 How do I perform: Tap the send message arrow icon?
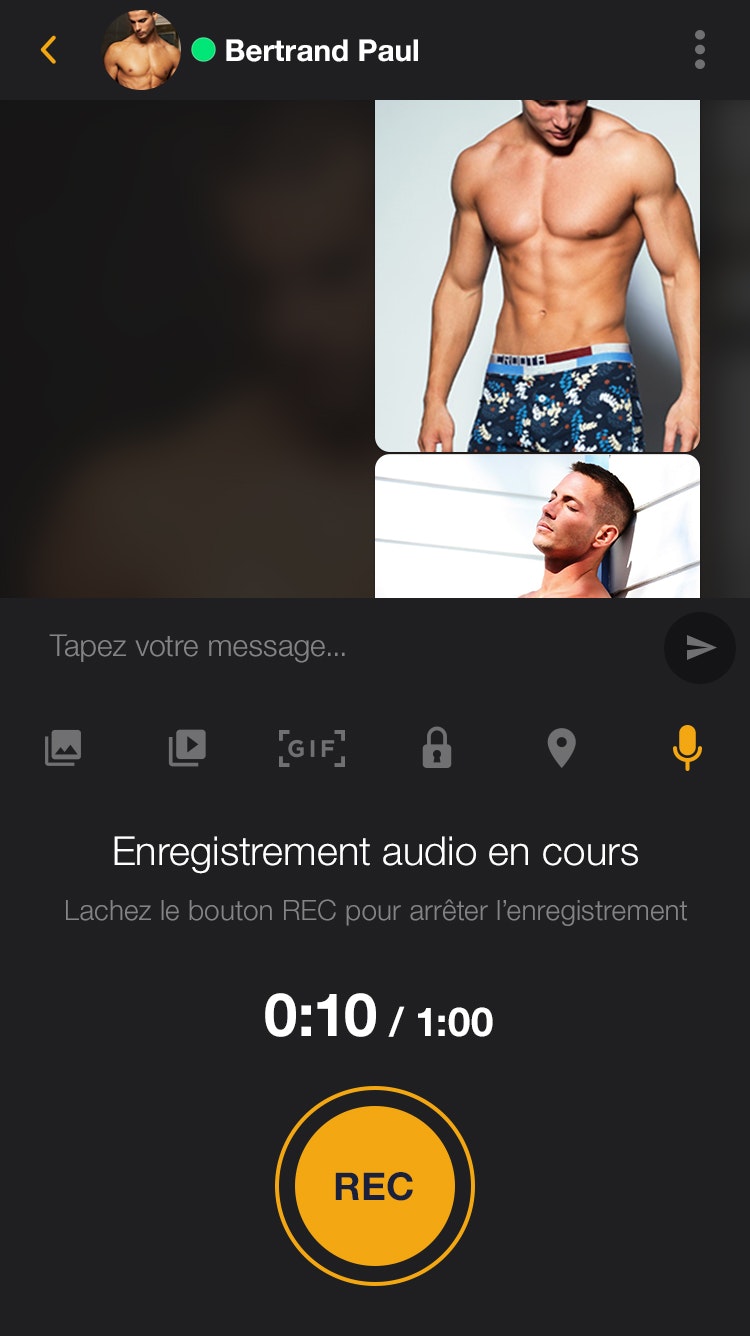tap(699, 647)
